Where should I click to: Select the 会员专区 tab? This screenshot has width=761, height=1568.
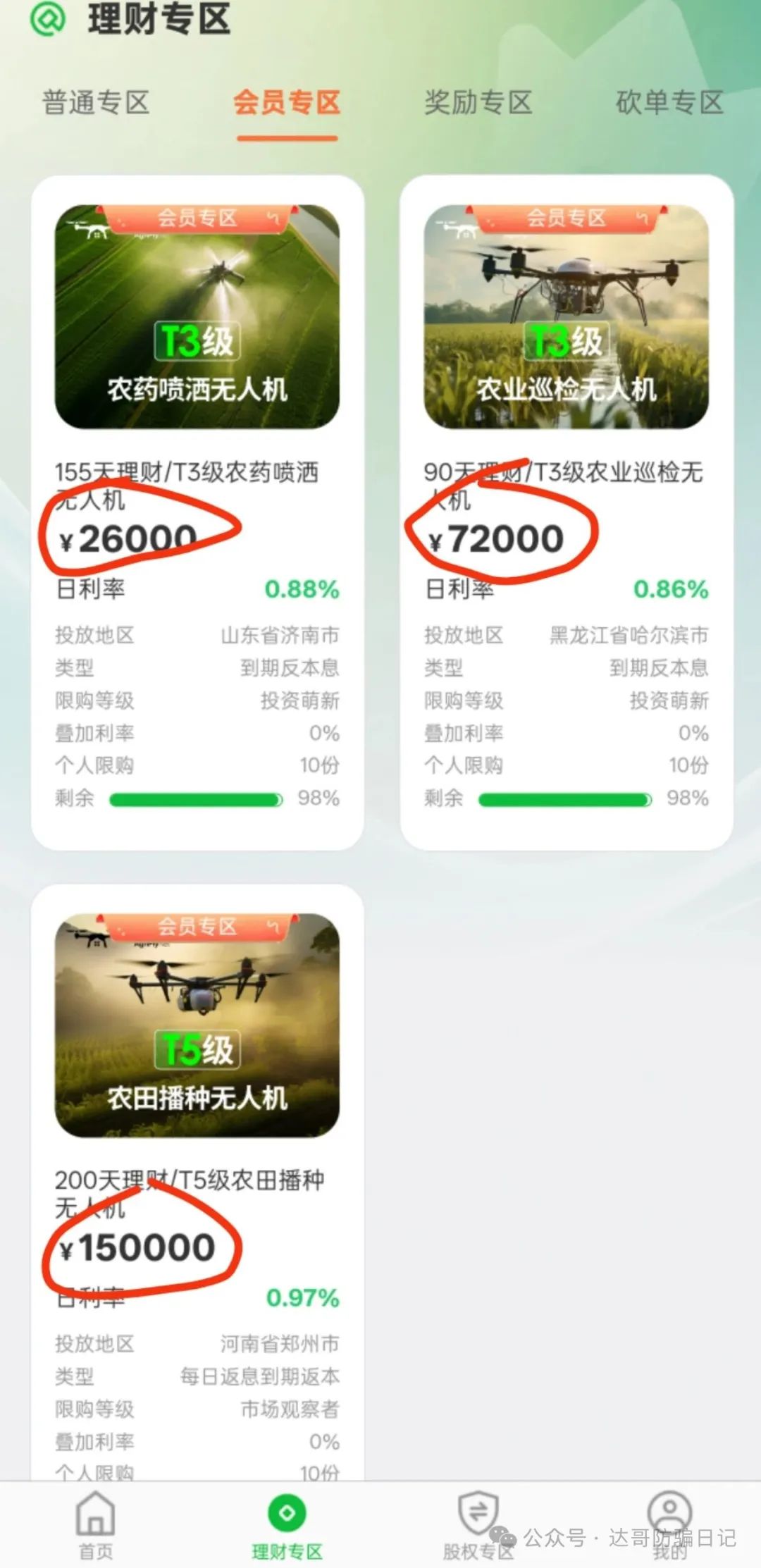287,103
